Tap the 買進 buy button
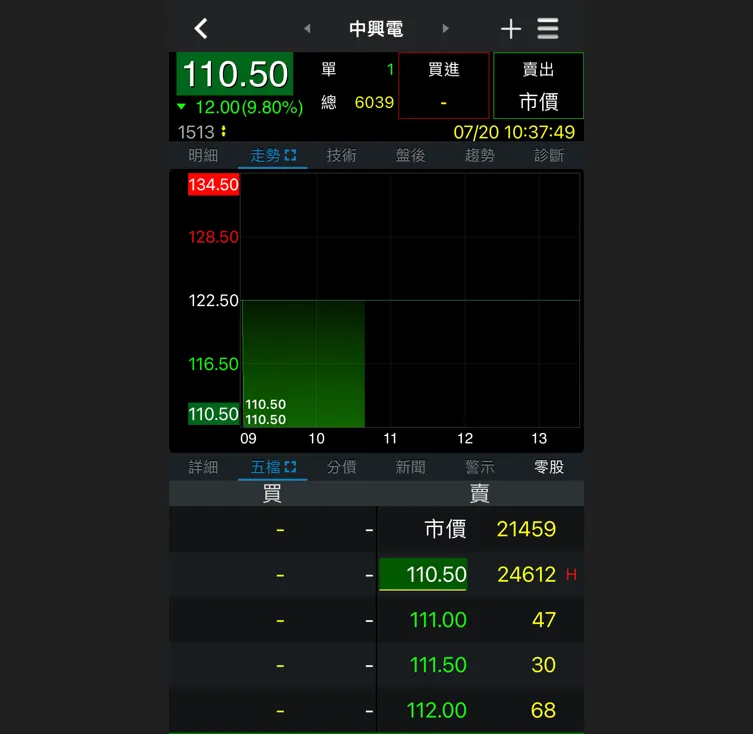The width and height of the screenshot is (753, 734). (444, 86)
